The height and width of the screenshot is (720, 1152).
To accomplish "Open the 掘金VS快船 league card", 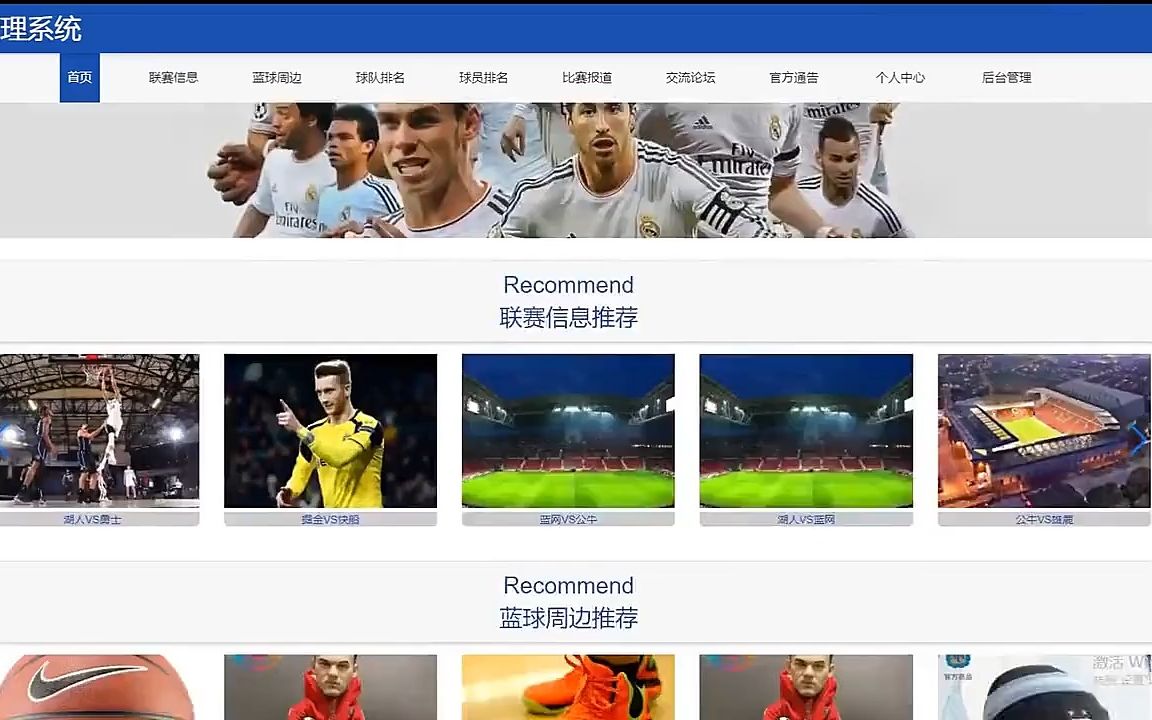I will pos(330,432).
